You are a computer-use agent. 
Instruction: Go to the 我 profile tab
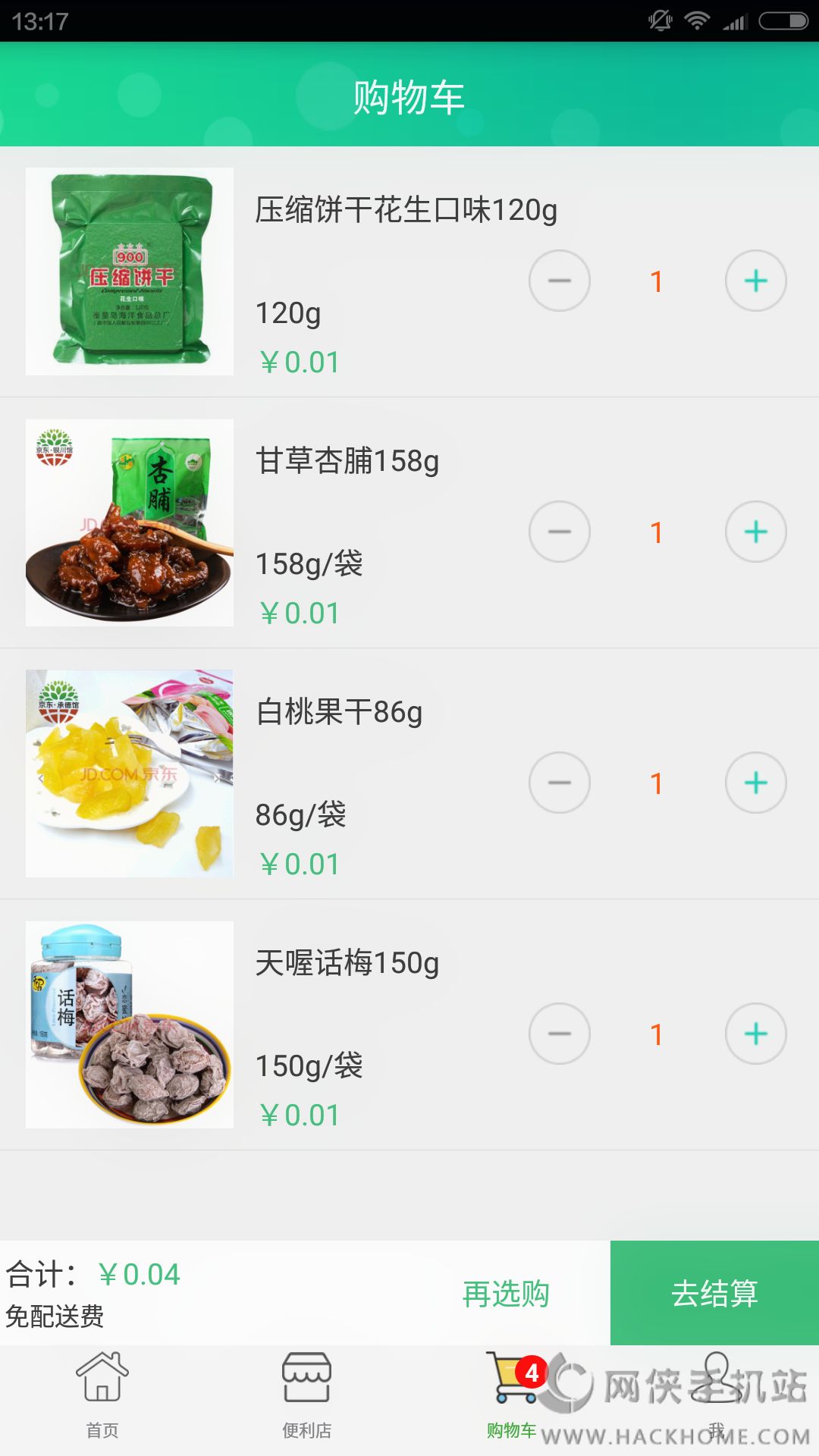(x=716, y=1397)
